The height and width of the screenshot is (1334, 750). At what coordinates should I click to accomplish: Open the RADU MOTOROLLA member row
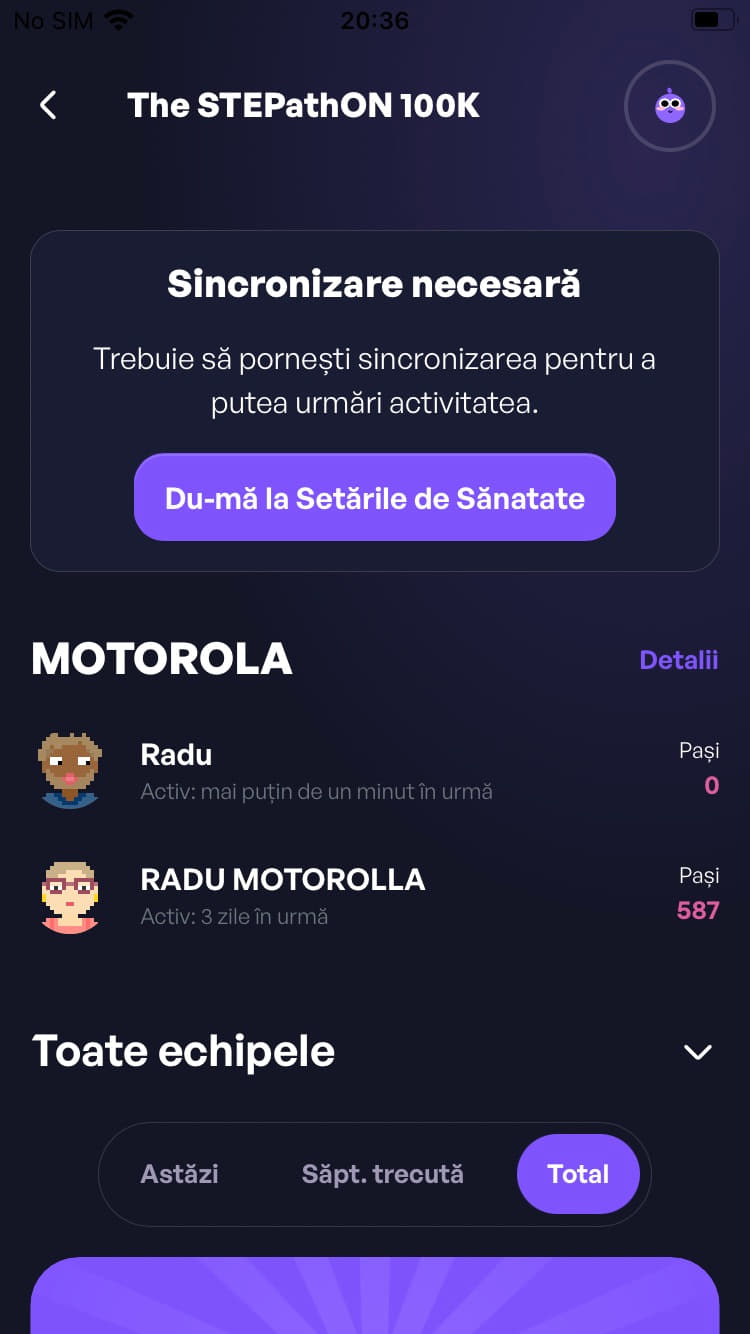click(374, 895)
